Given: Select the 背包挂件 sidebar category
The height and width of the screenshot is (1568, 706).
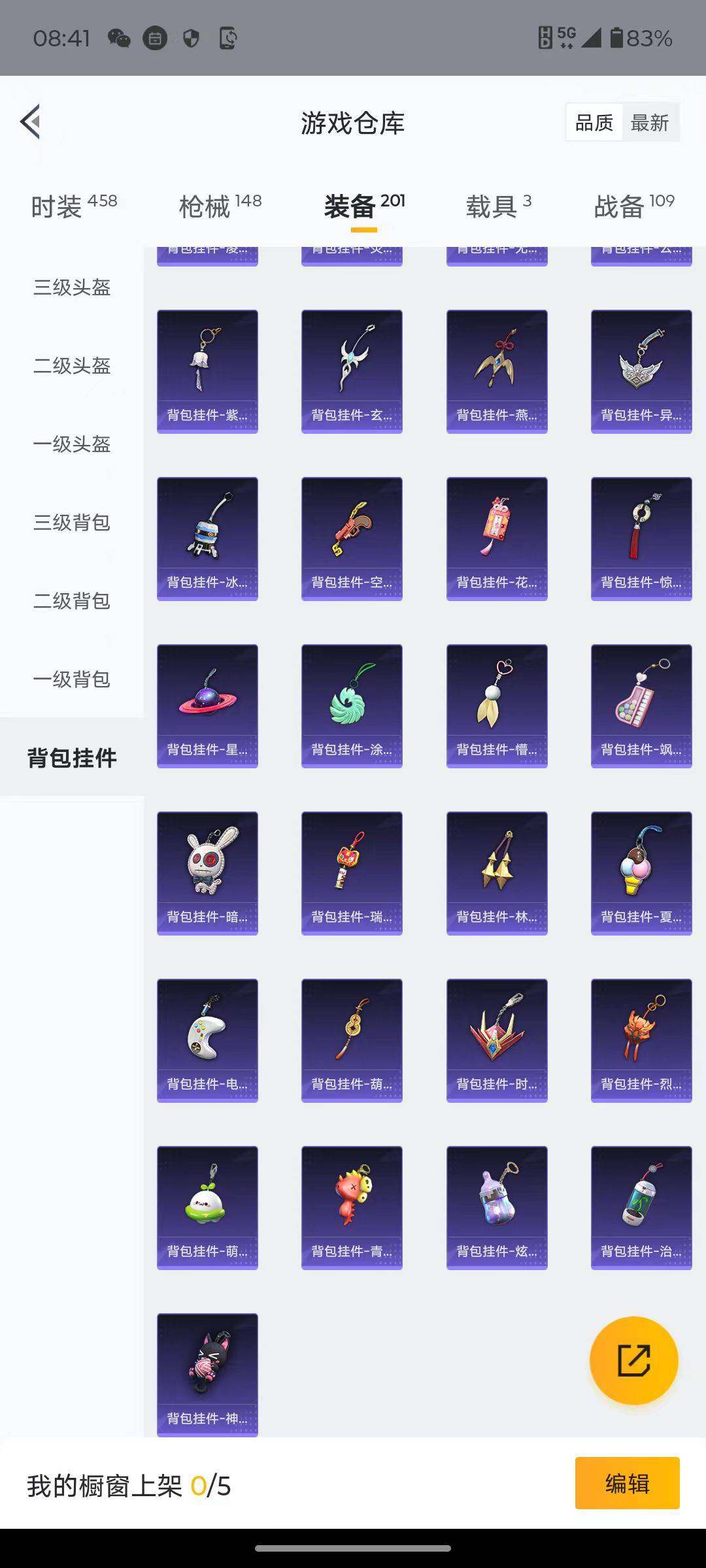Looking at the screenshot, I should (x=72, y=759).
